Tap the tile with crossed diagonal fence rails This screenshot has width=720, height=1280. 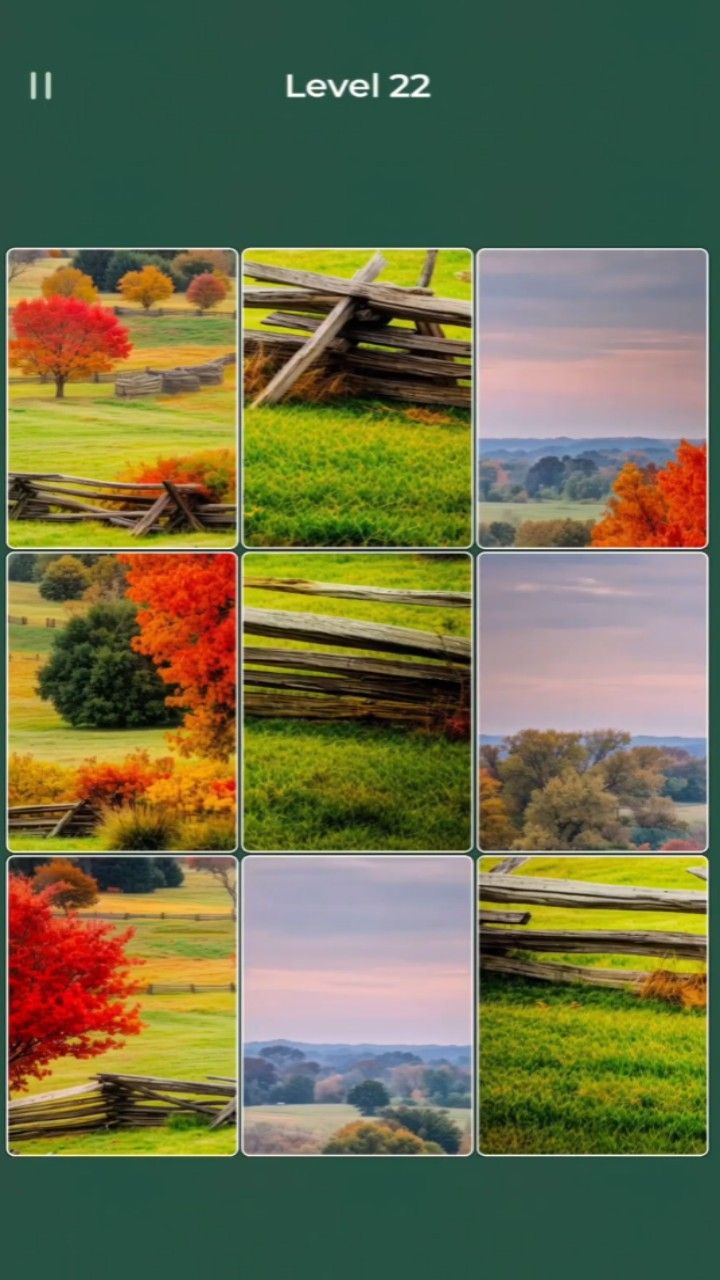[x=357, y=398]
